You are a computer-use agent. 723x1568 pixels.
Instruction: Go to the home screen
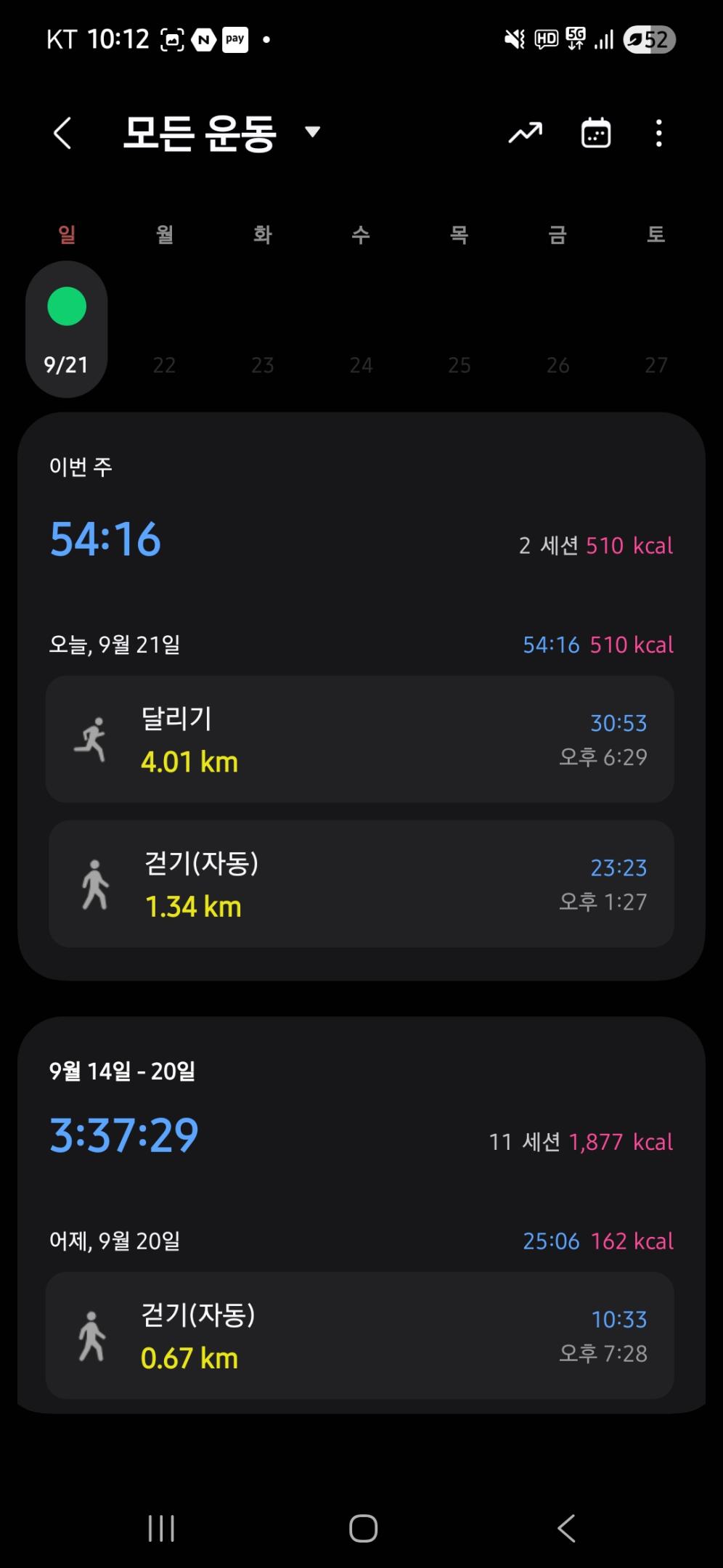363,1528
